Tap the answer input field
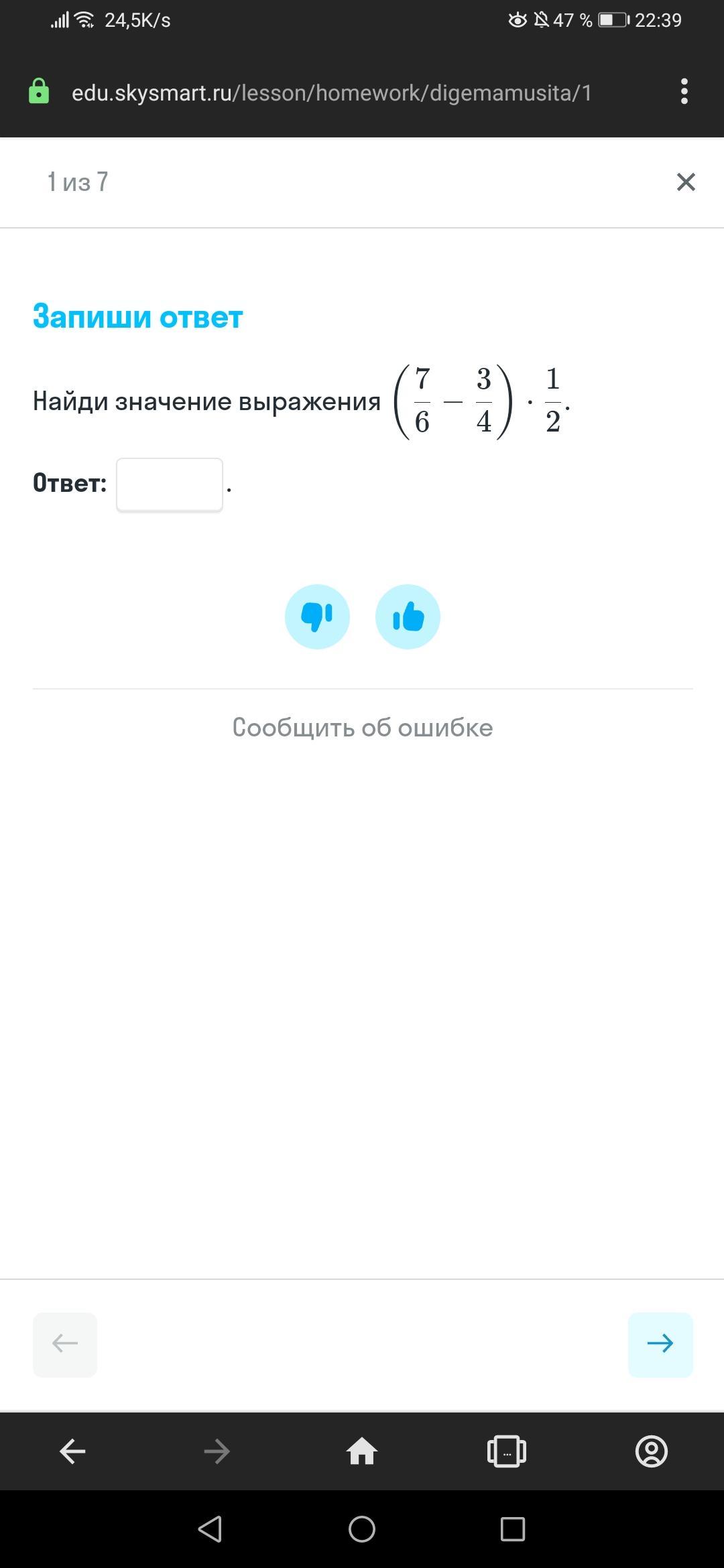The image size is (724, 1568). [x=170, y=484]
